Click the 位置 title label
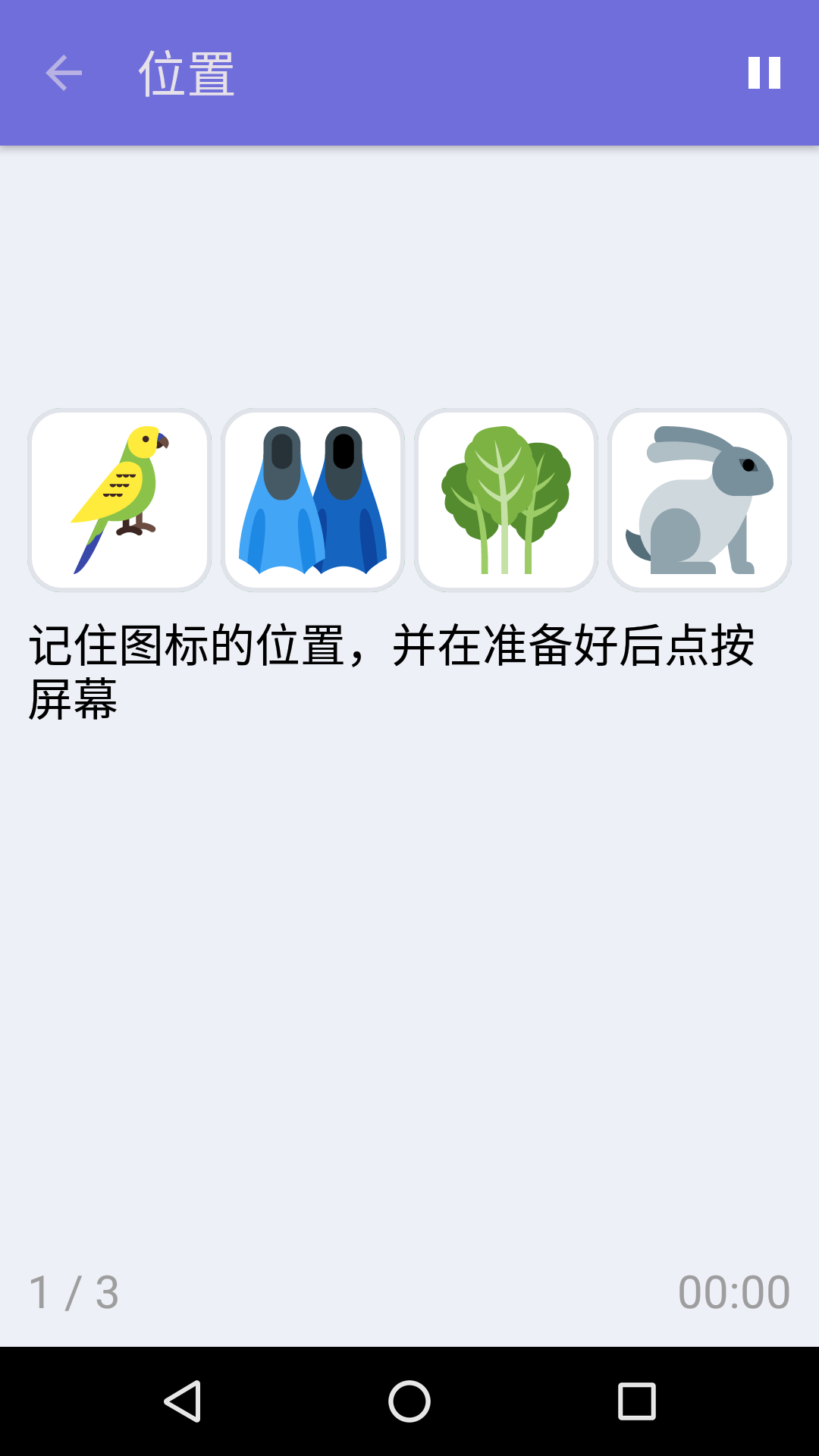Screen dimensions: 819x1456 187,73
